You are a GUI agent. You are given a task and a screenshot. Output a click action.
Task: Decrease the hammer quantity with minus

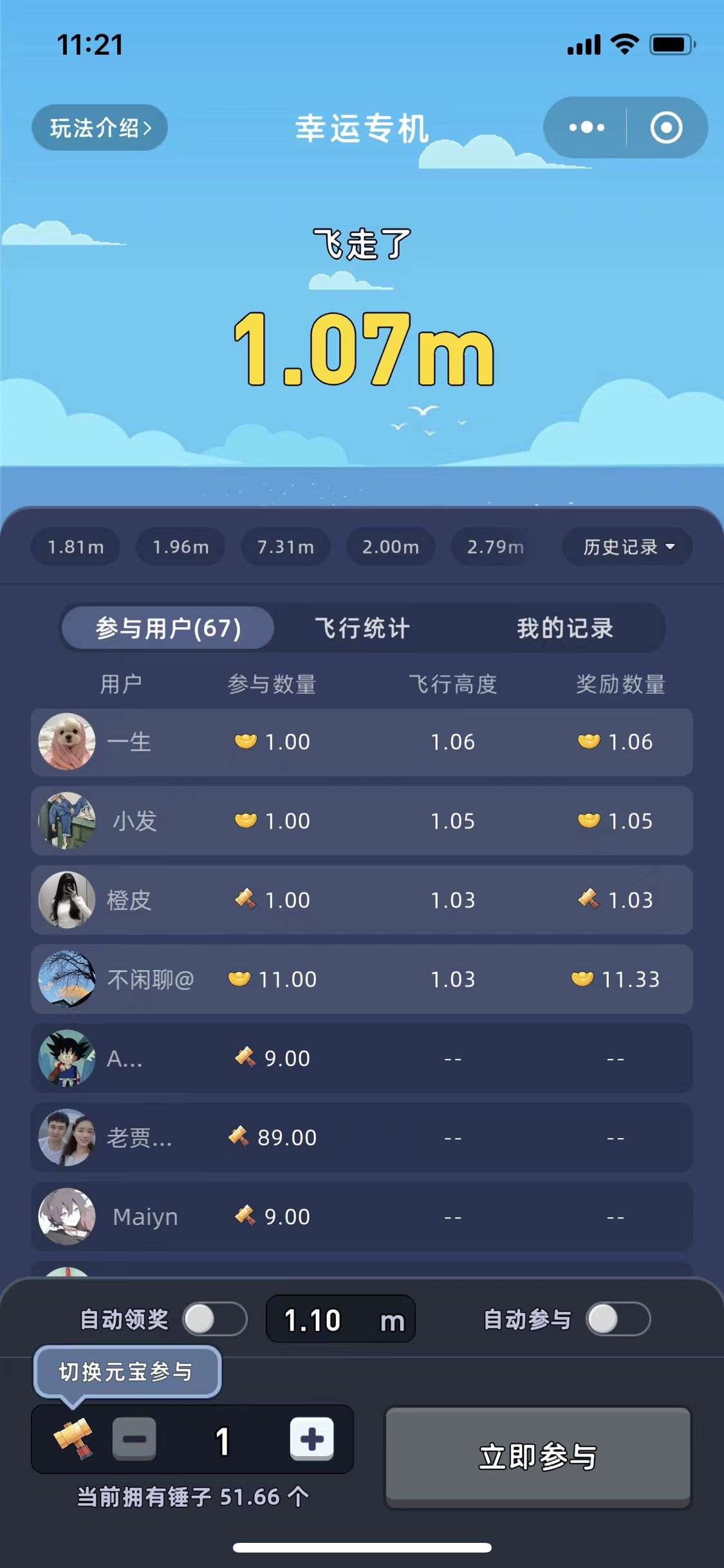[135, 1439]
